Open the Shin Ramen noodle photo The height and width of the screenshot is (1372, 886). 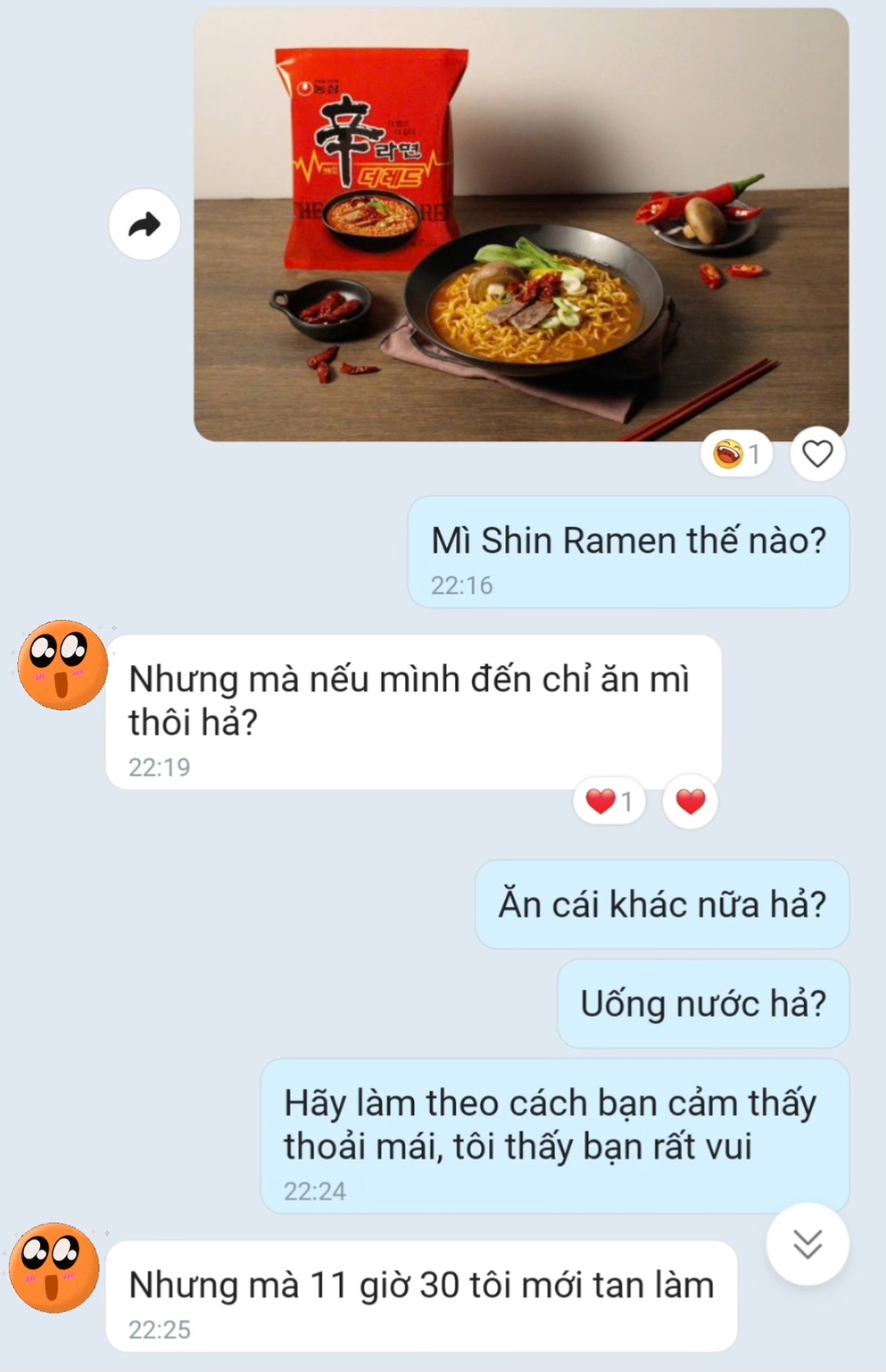521,226
